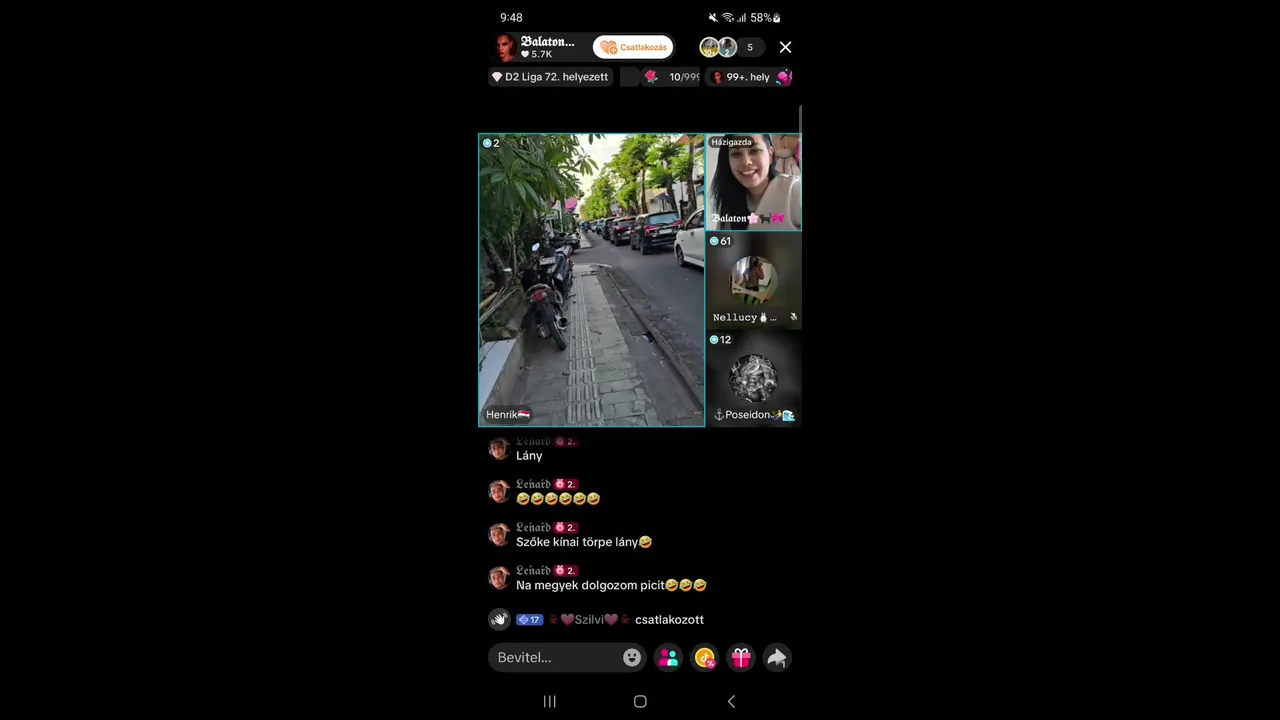Close the live stream

(785, 47)
